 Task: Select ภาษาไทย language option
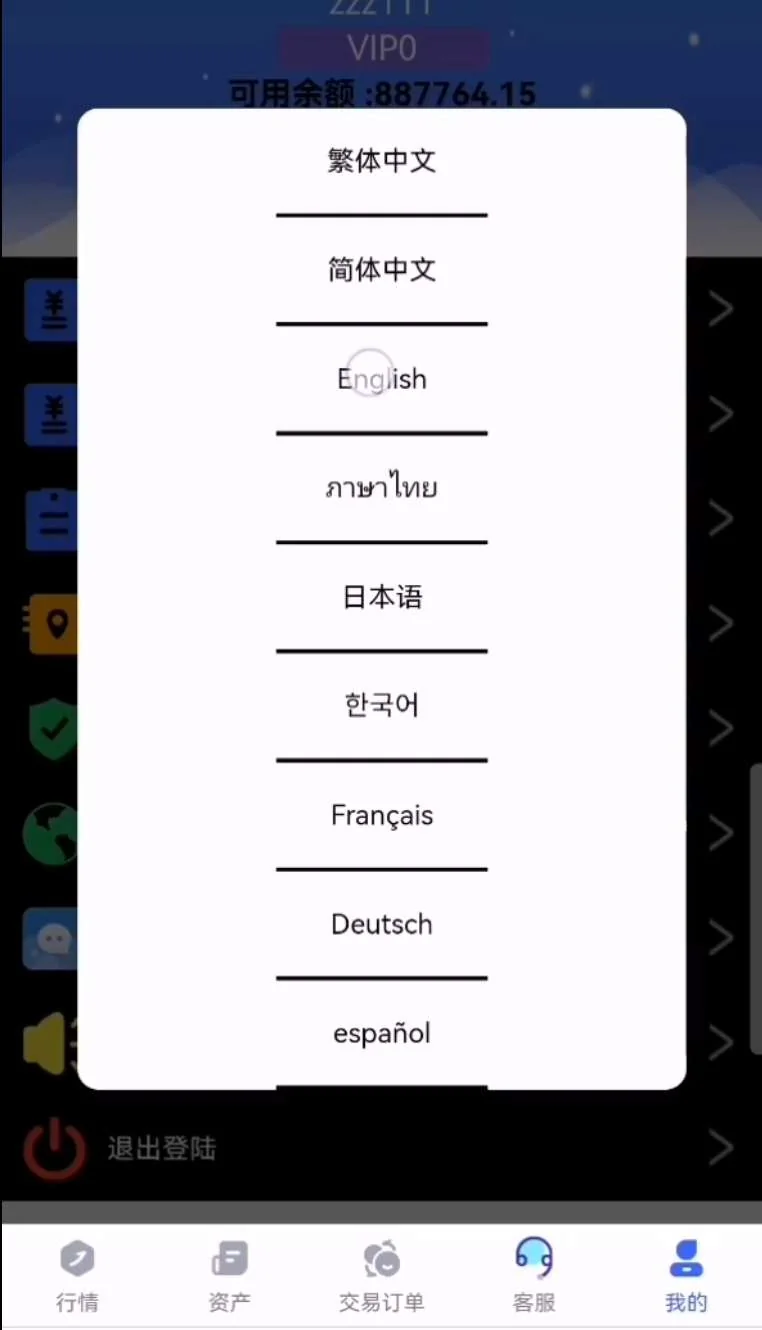[381, 488]
